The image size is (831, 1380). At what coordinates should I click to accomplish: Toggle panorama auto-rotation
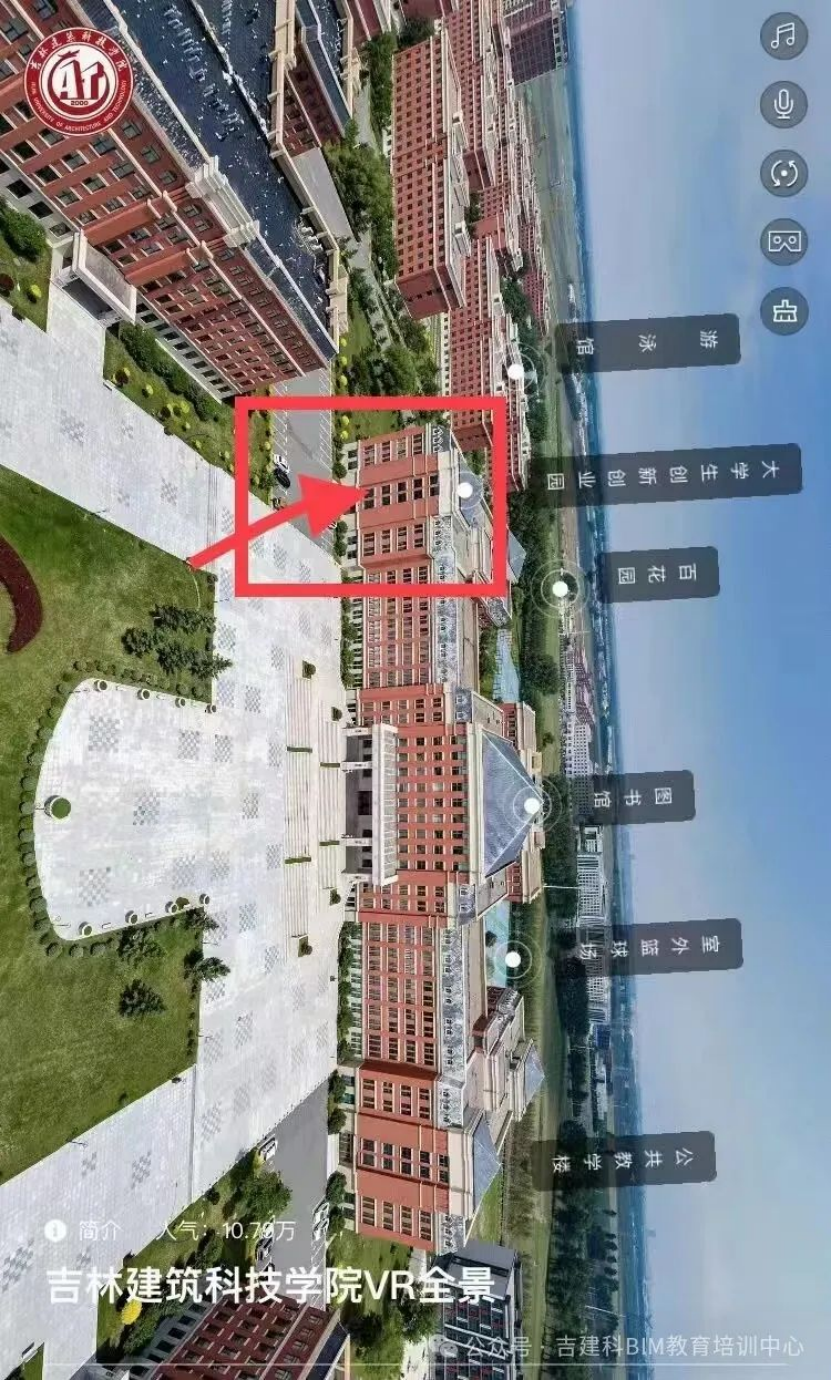coord(784,173)
